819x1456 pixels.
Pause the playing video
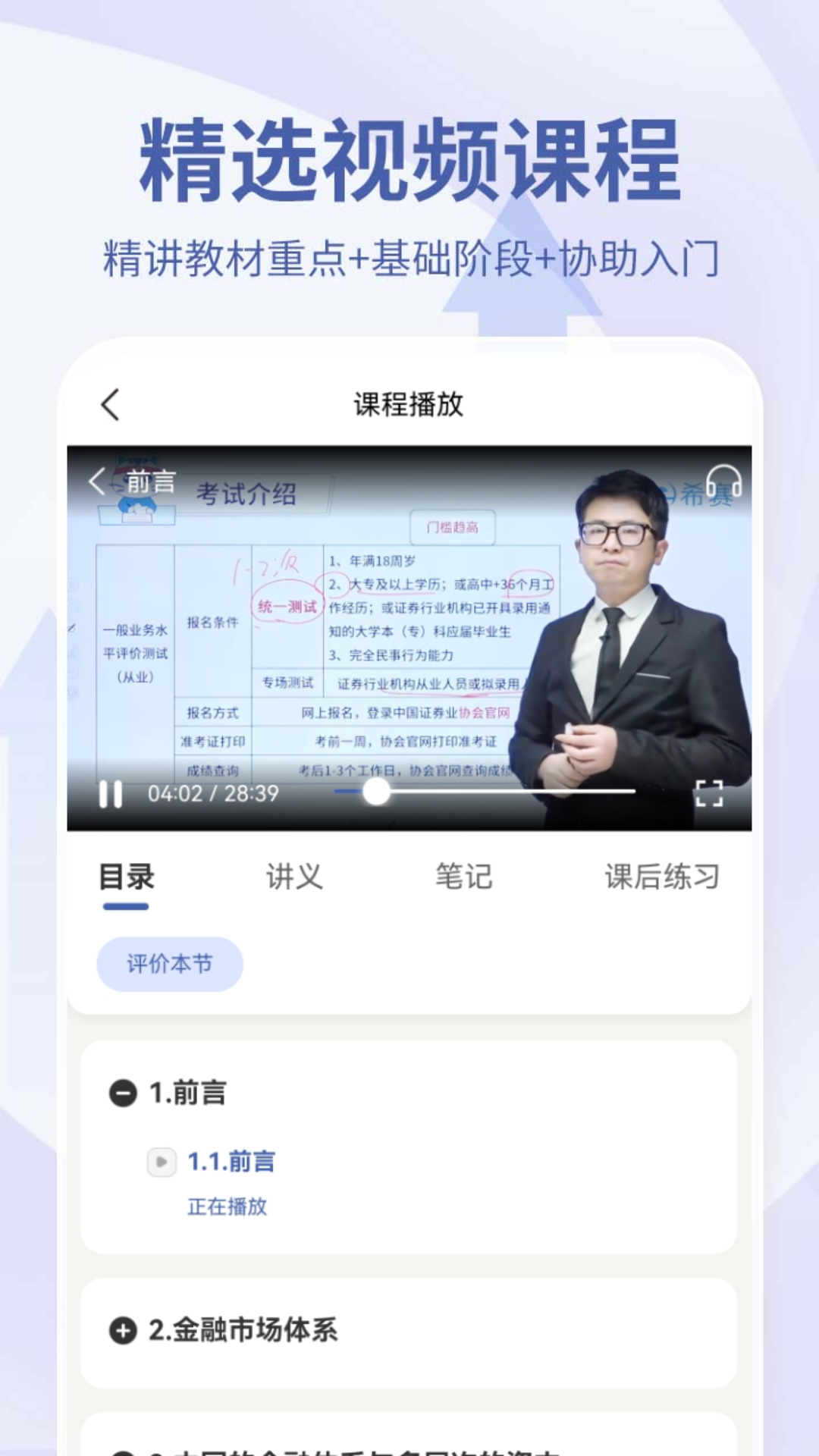point(111,793)
